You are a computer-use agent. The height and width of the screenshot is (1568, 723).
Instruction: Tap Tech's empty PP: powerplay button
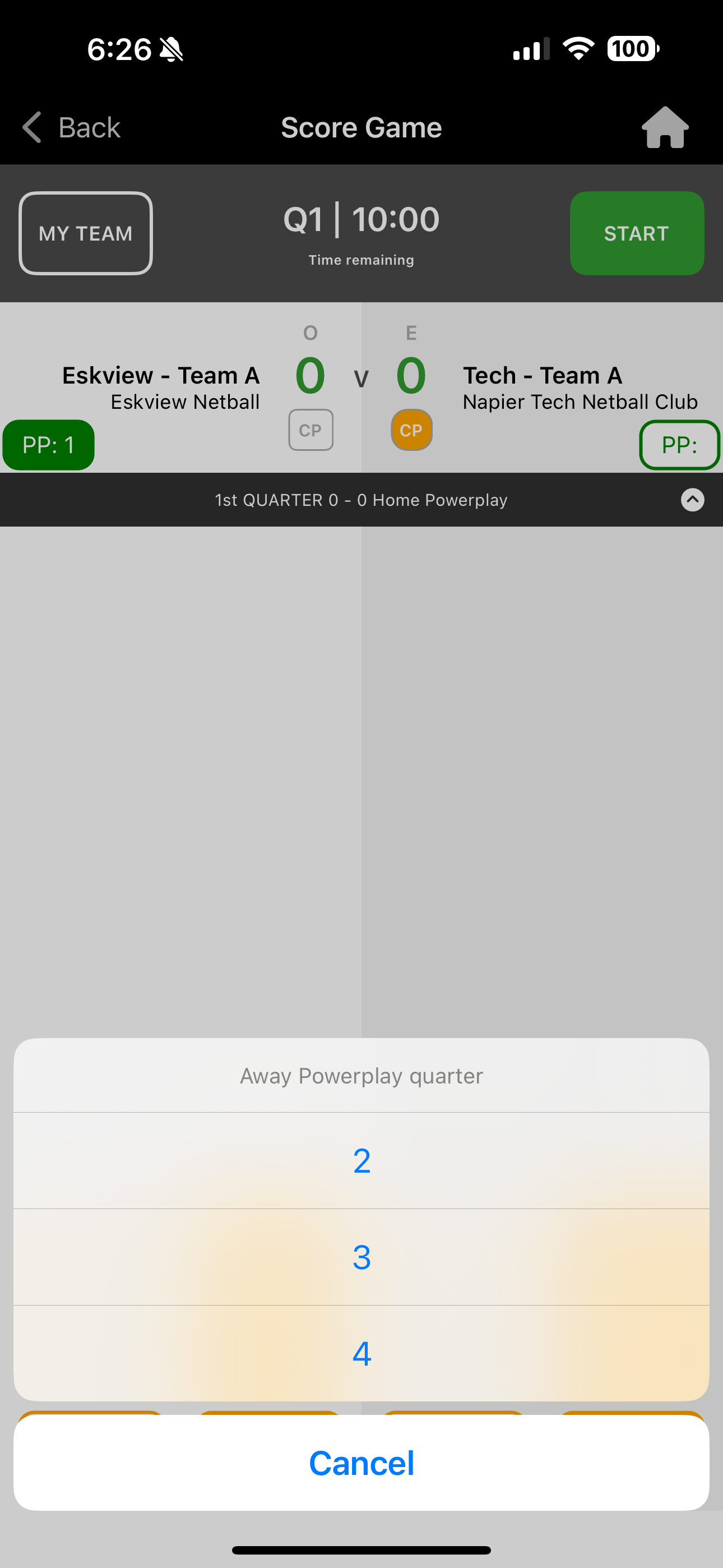[x=679, y=445]
